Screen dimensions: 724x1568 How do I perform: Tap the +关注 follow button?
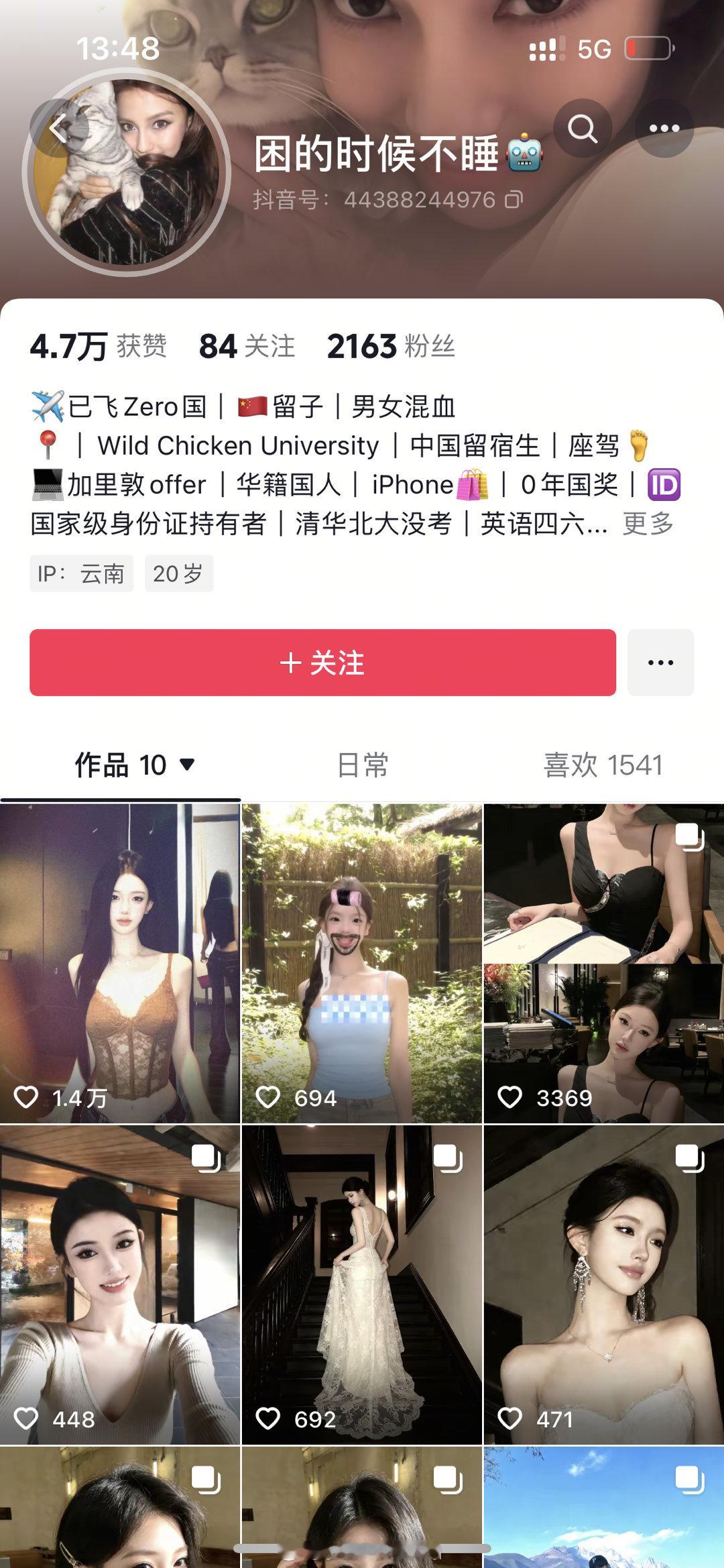pos(324,661)
